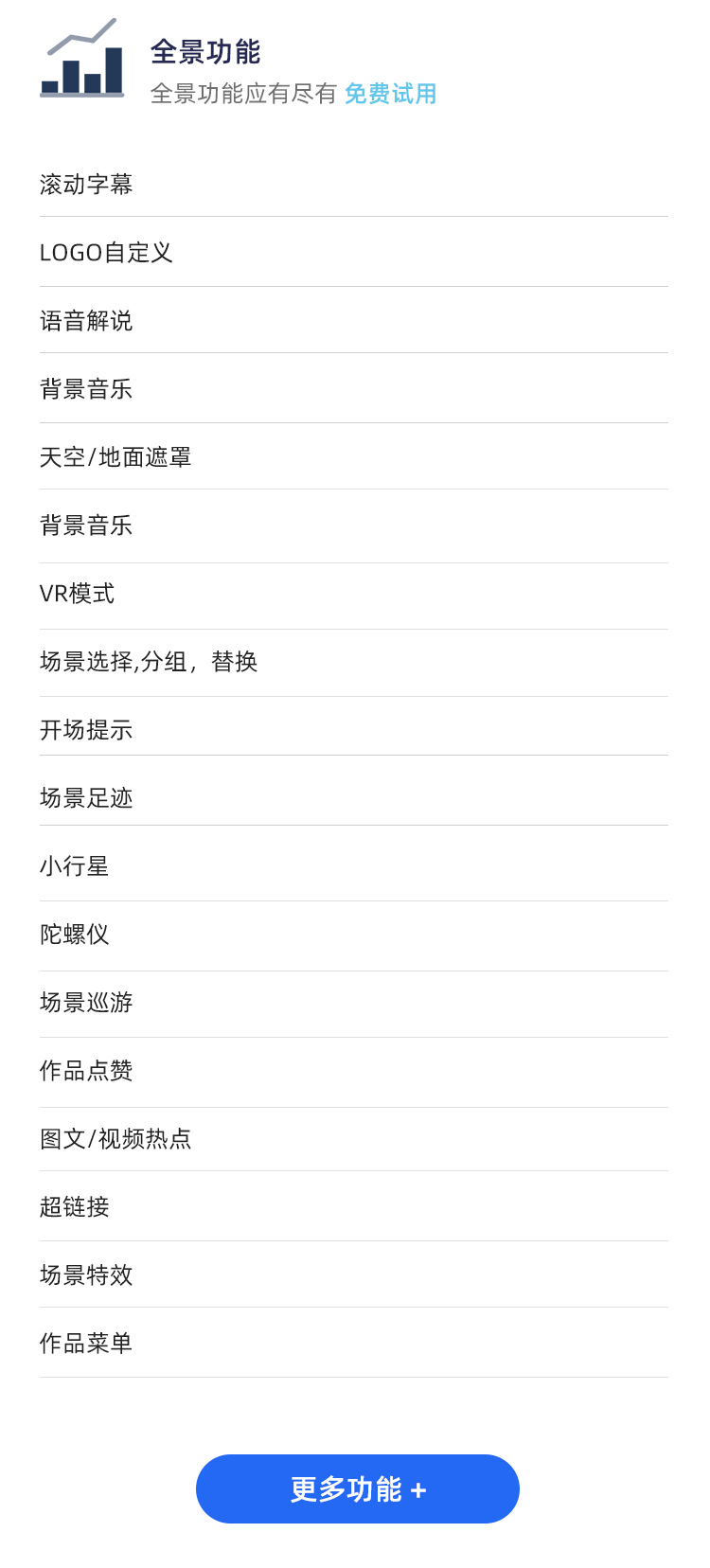Screen dimensions: 710x1568
Task: Open the 免费试用 link
Action: (x=390, y=94)
